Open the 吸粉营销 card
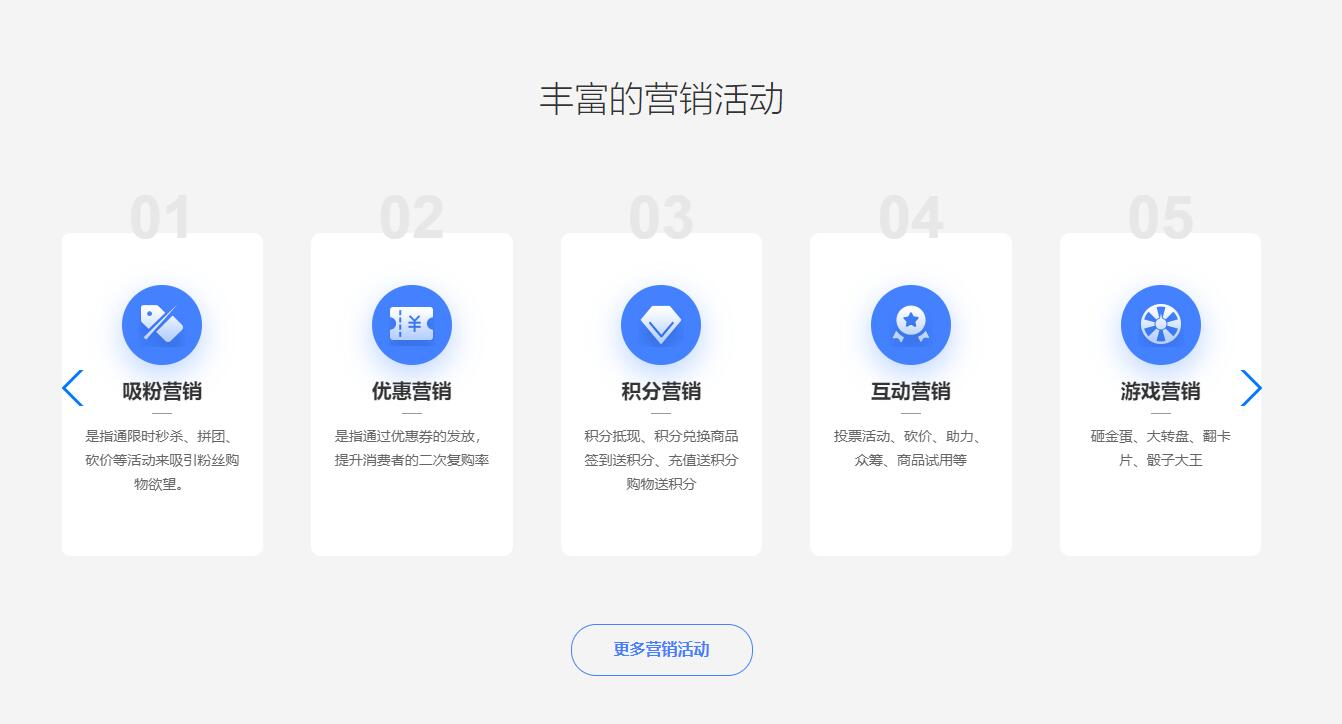This screenshot has width=1342, height=724. pyautogui.click(x=162, y=392)
